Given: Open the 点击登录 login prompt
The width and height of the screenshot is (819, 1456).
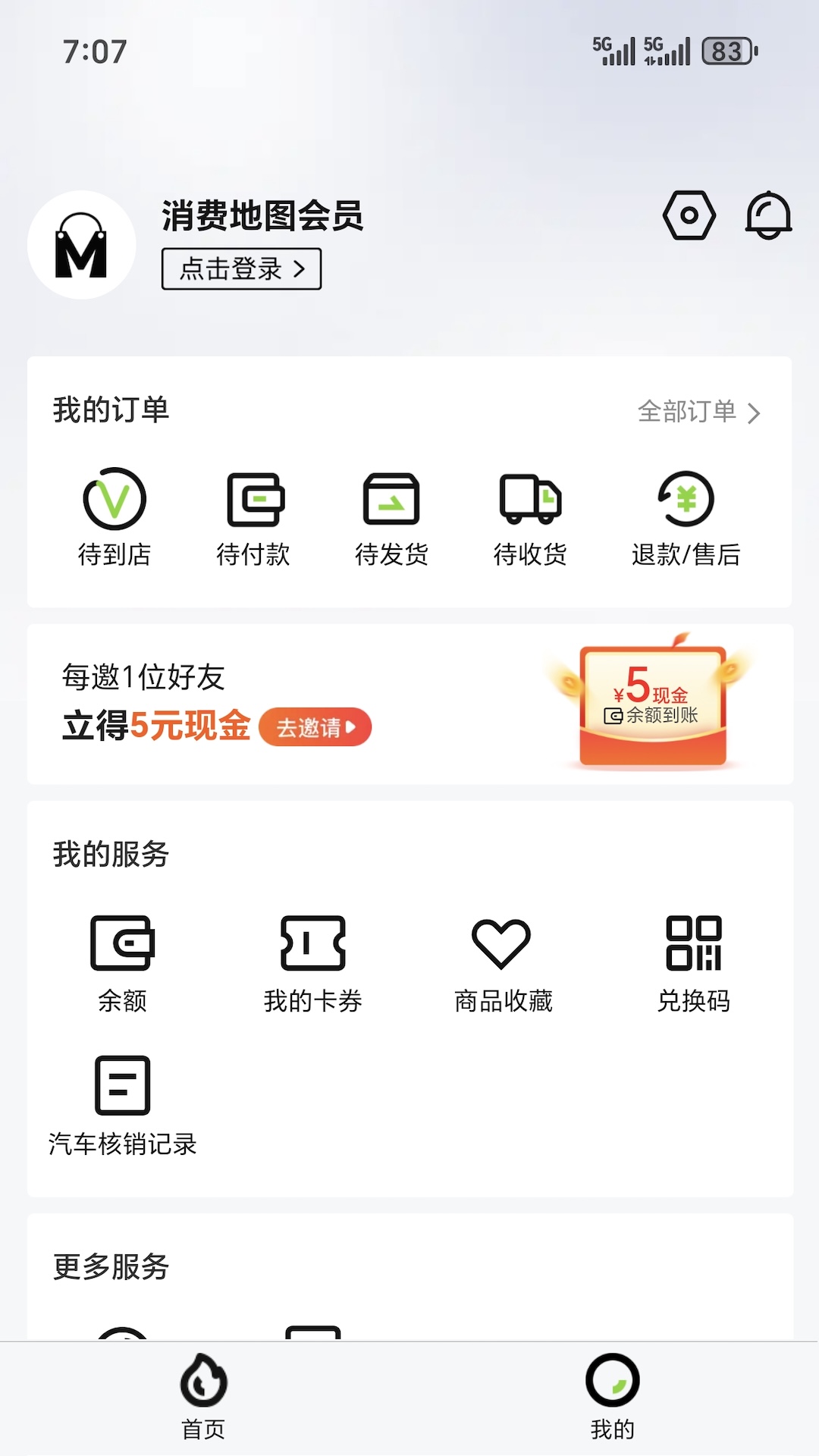Looking at the screenshot, I should 241,269.
